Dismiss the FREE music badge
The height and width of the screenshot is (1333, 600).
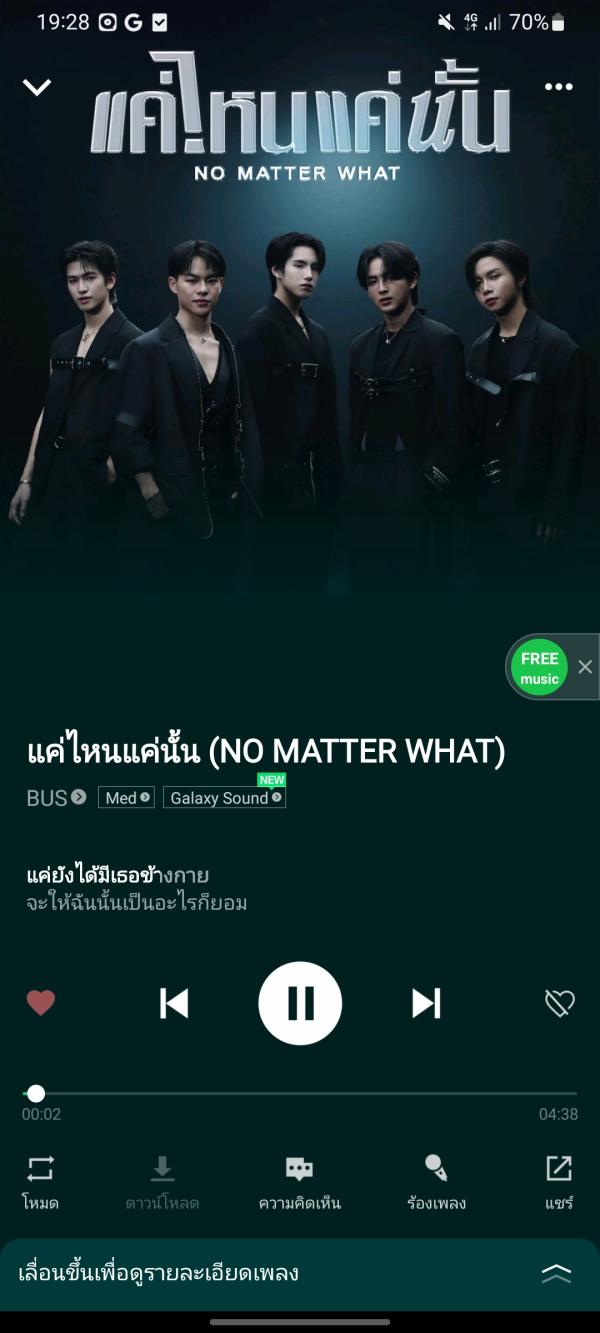[585, 667]
